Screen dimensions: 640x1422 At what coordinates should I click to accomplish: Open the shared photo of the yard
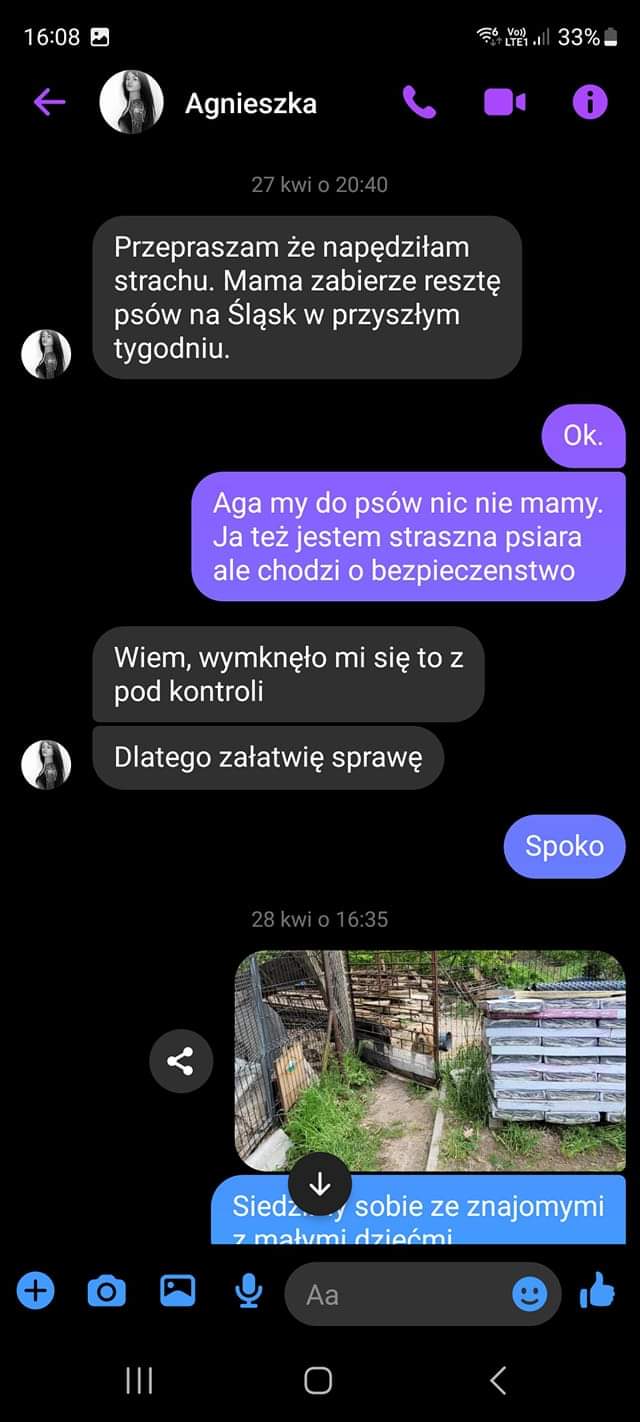click(x=430, y=1050)
